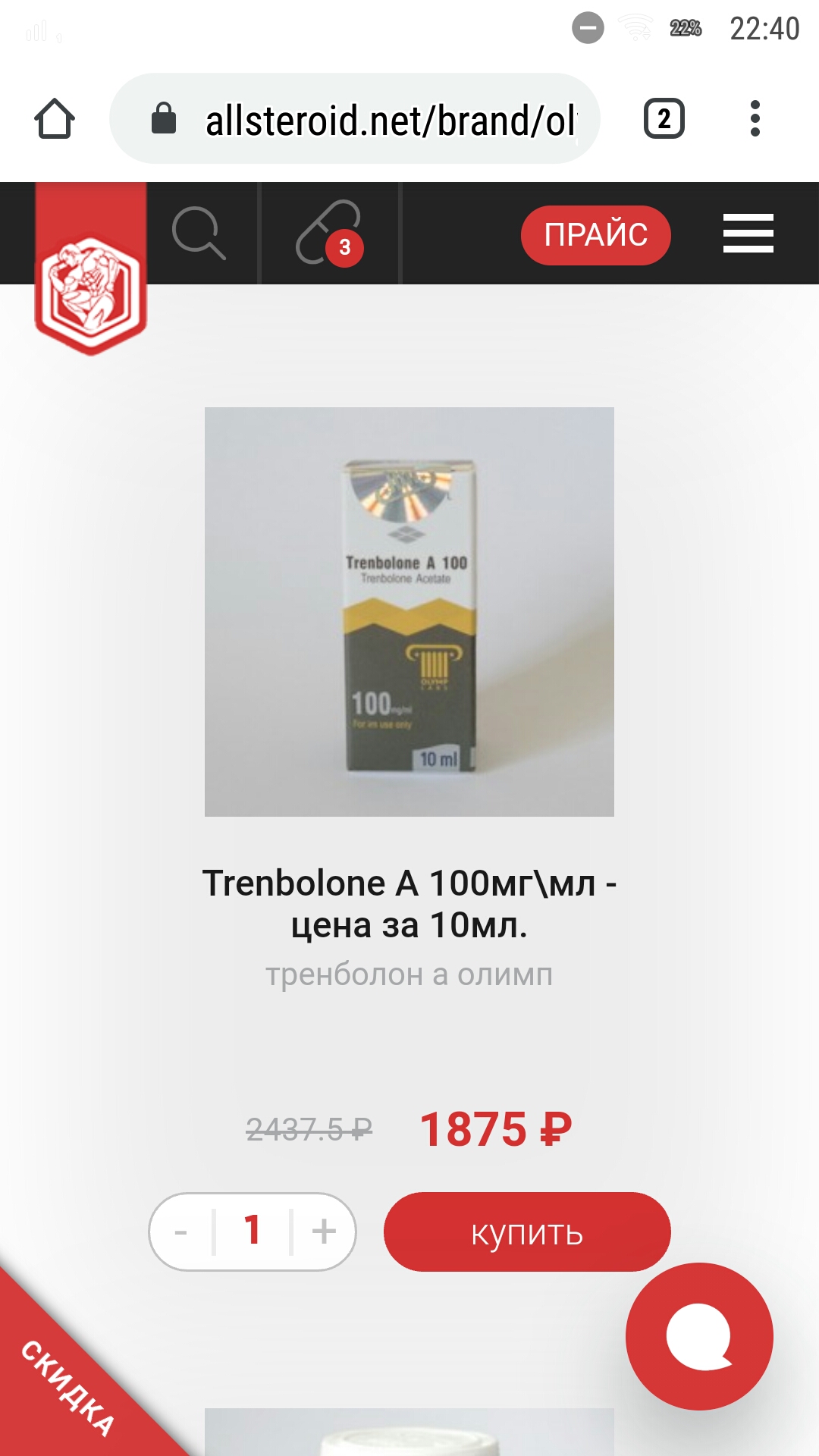Open the Trenbolone A 100 product image
819x1456 pixels.
409,611
